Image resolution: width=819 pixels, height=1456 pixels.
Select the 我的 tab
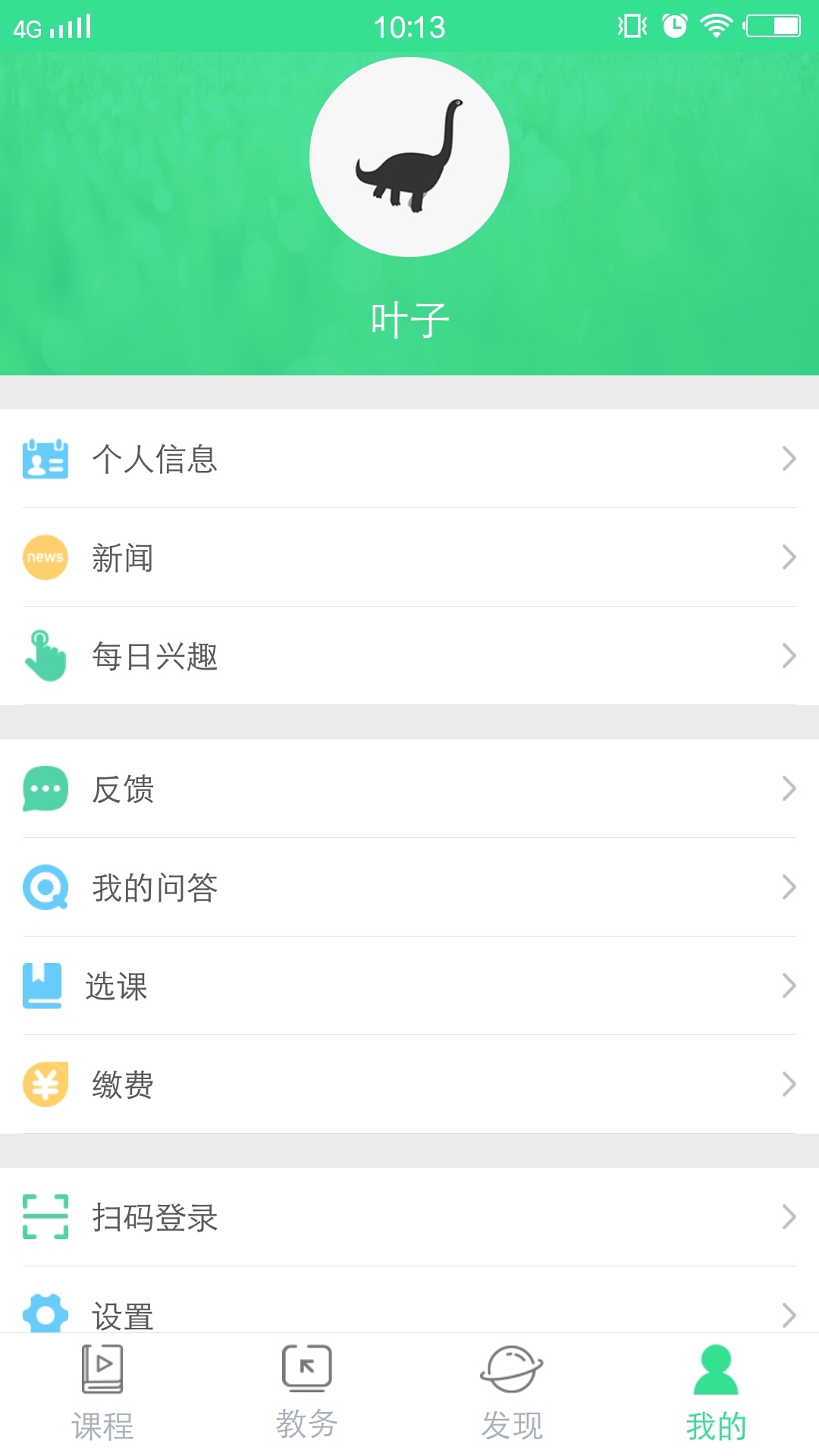(716, 1394)
